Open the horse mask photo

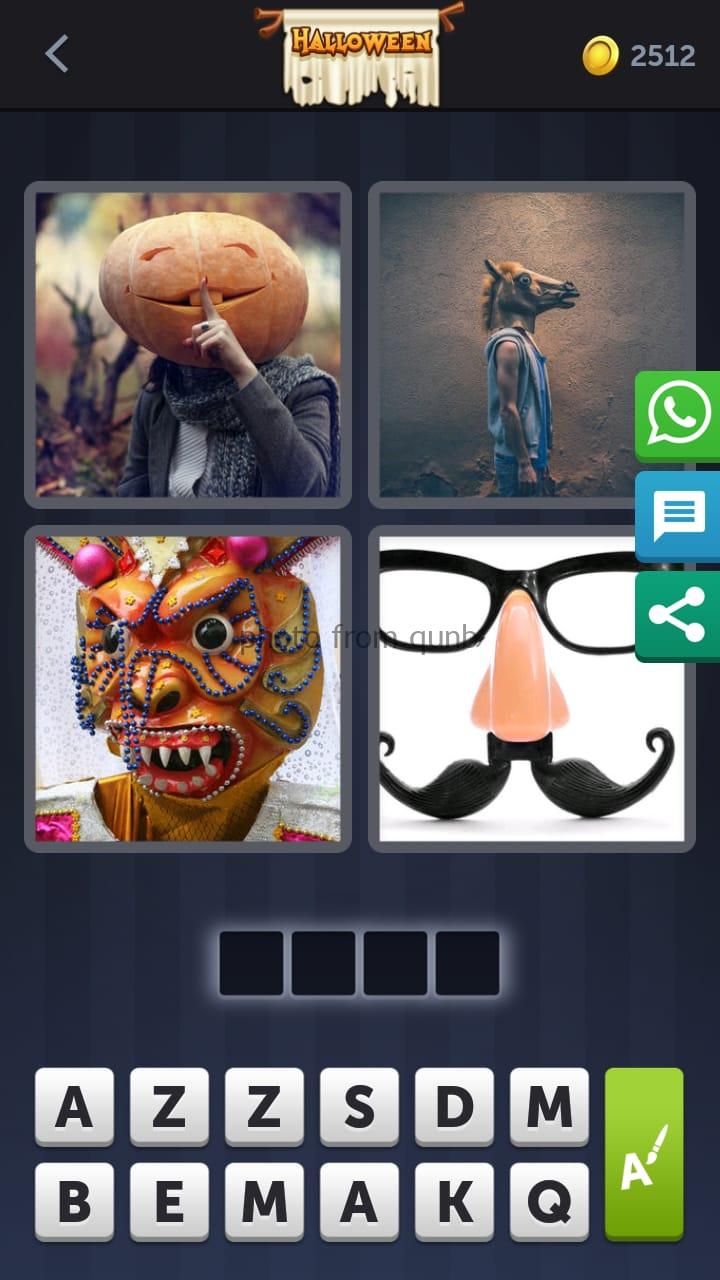[531, 343]
